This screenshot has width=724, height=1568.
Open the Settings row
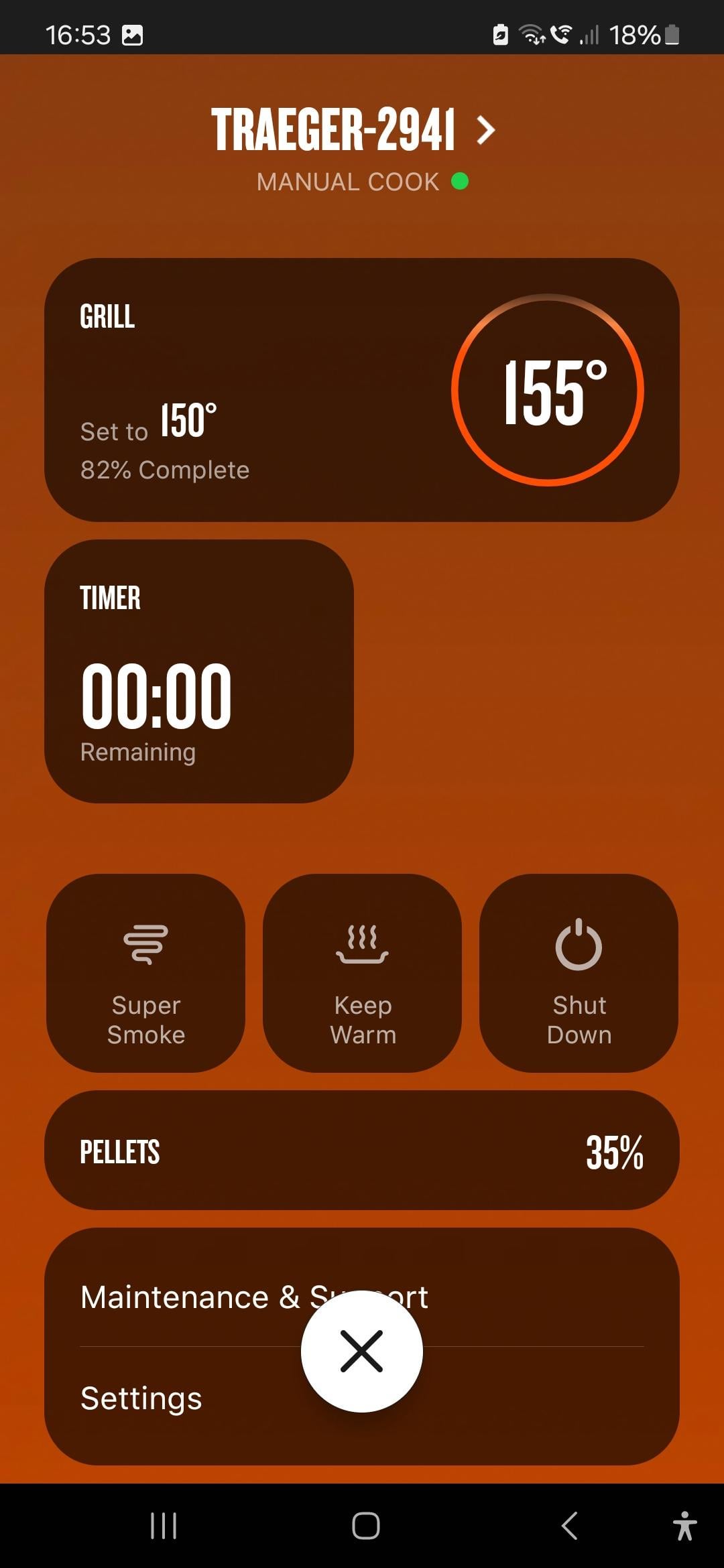(x=141, y=1398)
